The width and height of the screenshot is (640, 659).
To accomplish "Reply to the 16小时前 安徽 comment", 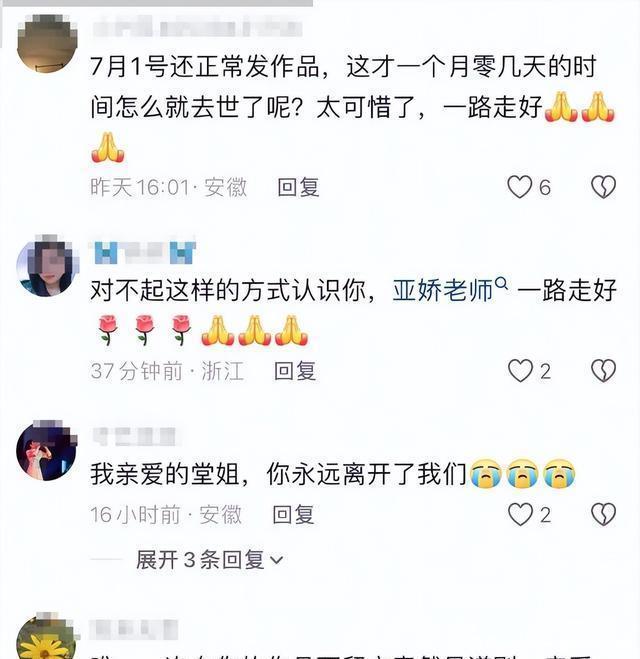I will pyautogui.click(x=293, y=514).
